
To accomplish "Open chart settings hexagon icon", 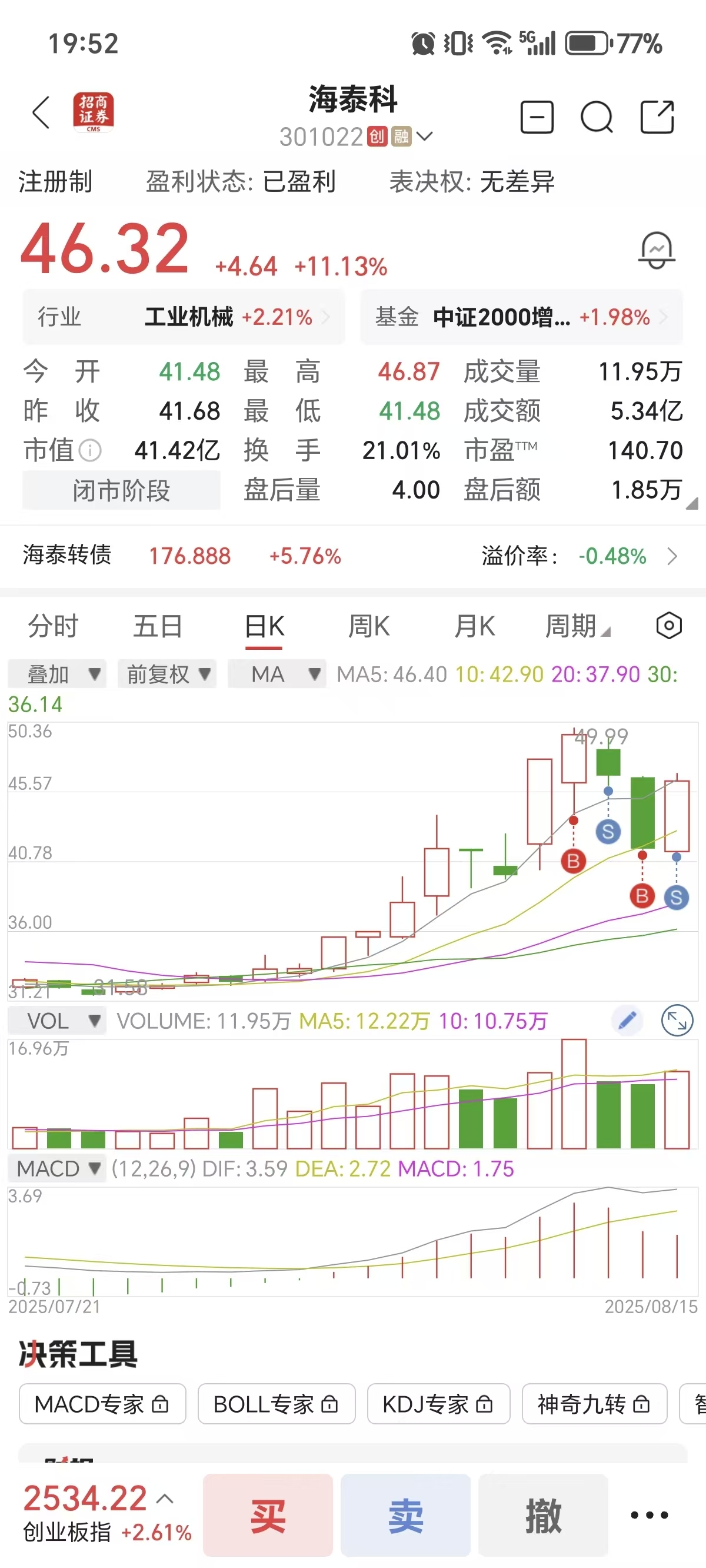I will [668, 626].
